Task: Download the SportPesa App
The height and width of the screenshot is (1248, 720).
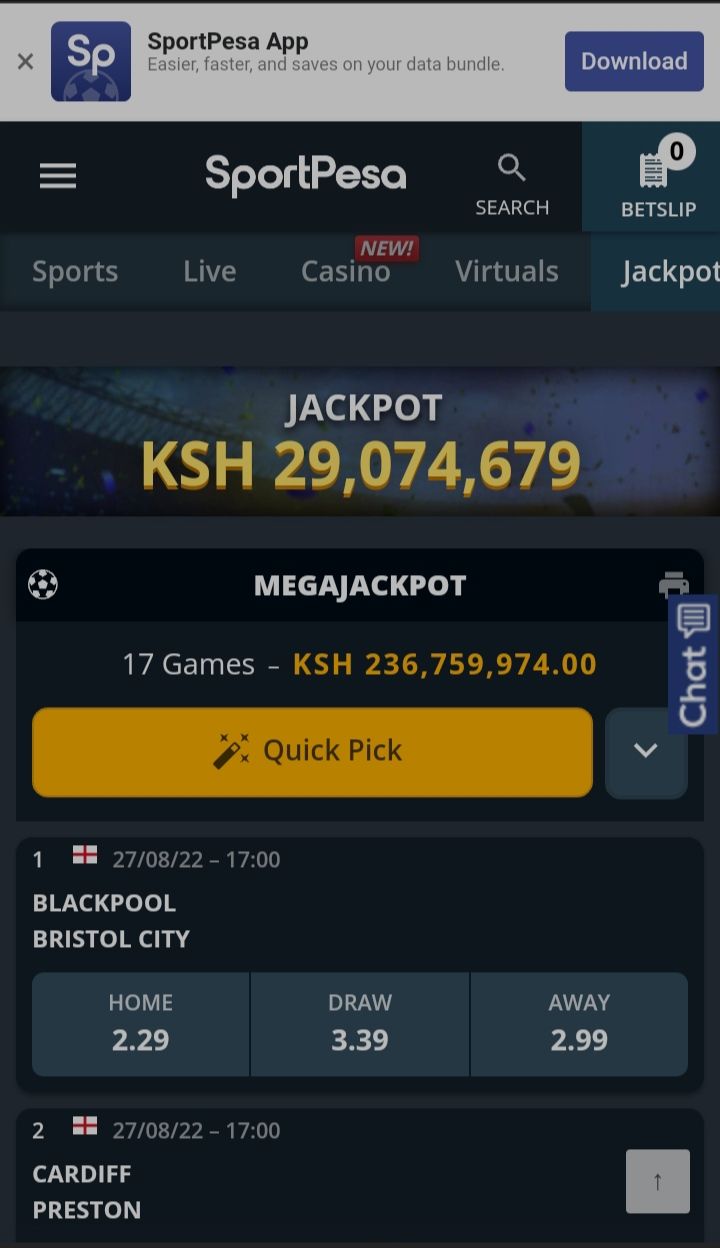Action: pyautogui.click(x=634, y=62)
